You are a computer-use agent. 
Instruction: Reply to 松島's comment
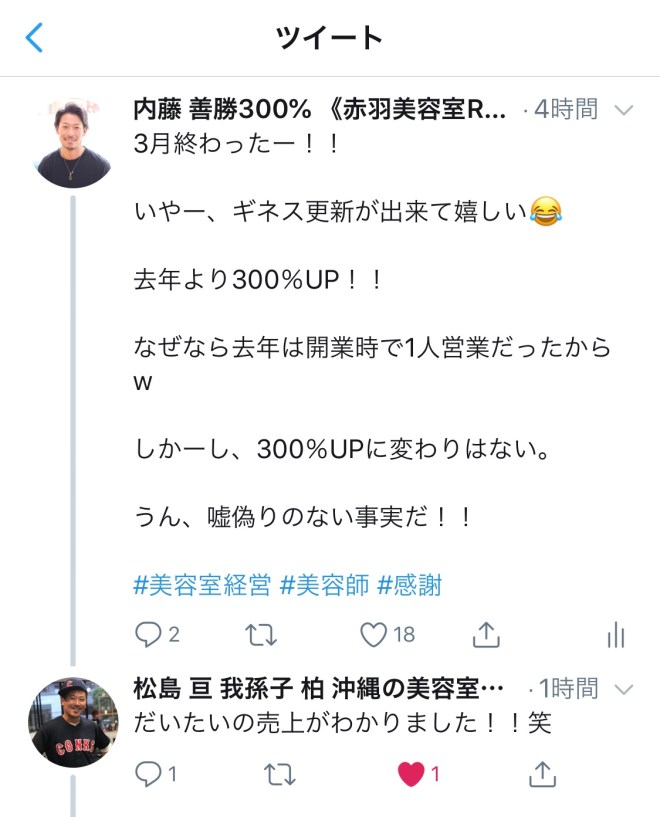(x=148, y=773)
